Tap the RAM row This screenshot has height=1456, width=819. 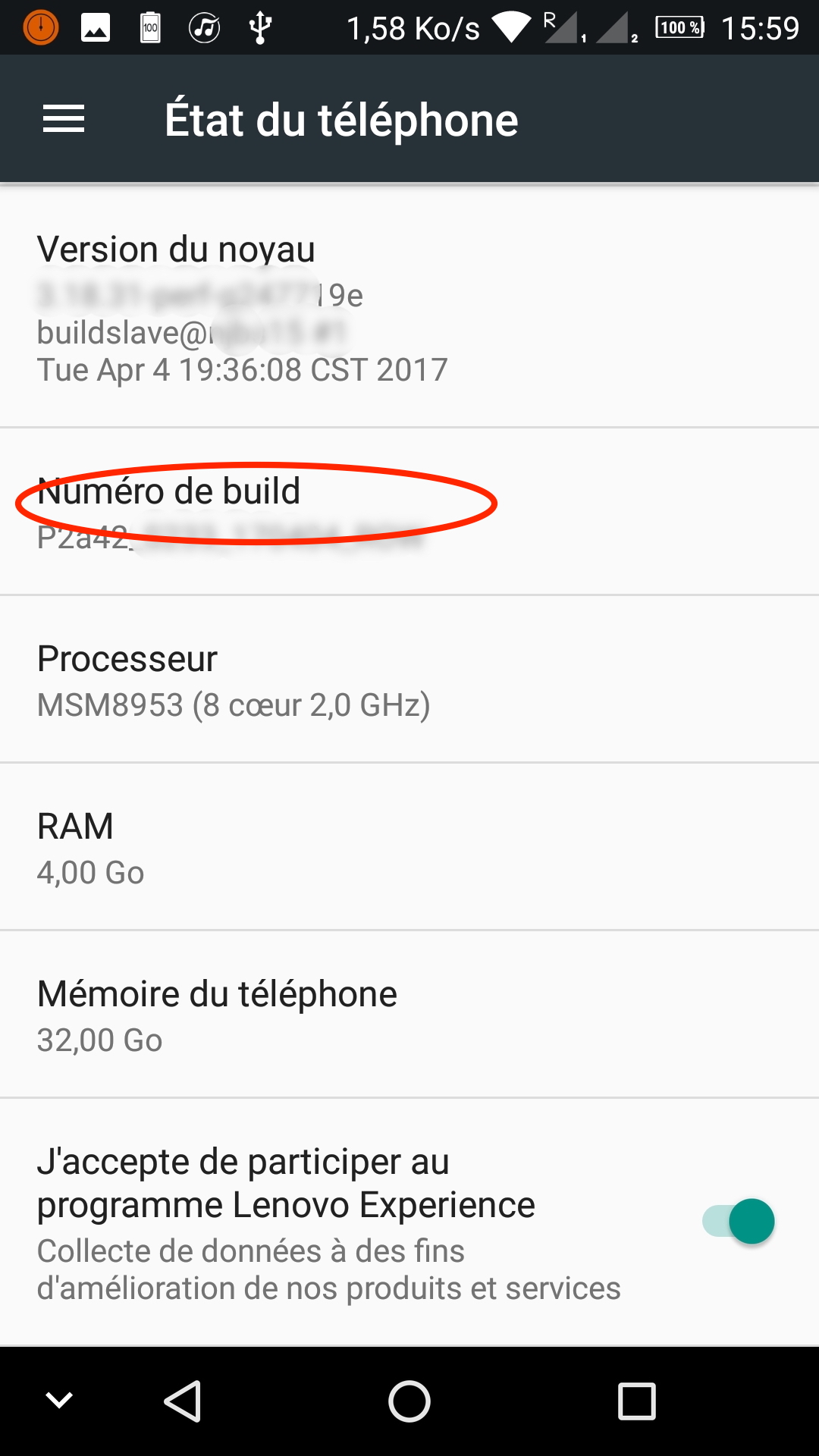(409, 848)
